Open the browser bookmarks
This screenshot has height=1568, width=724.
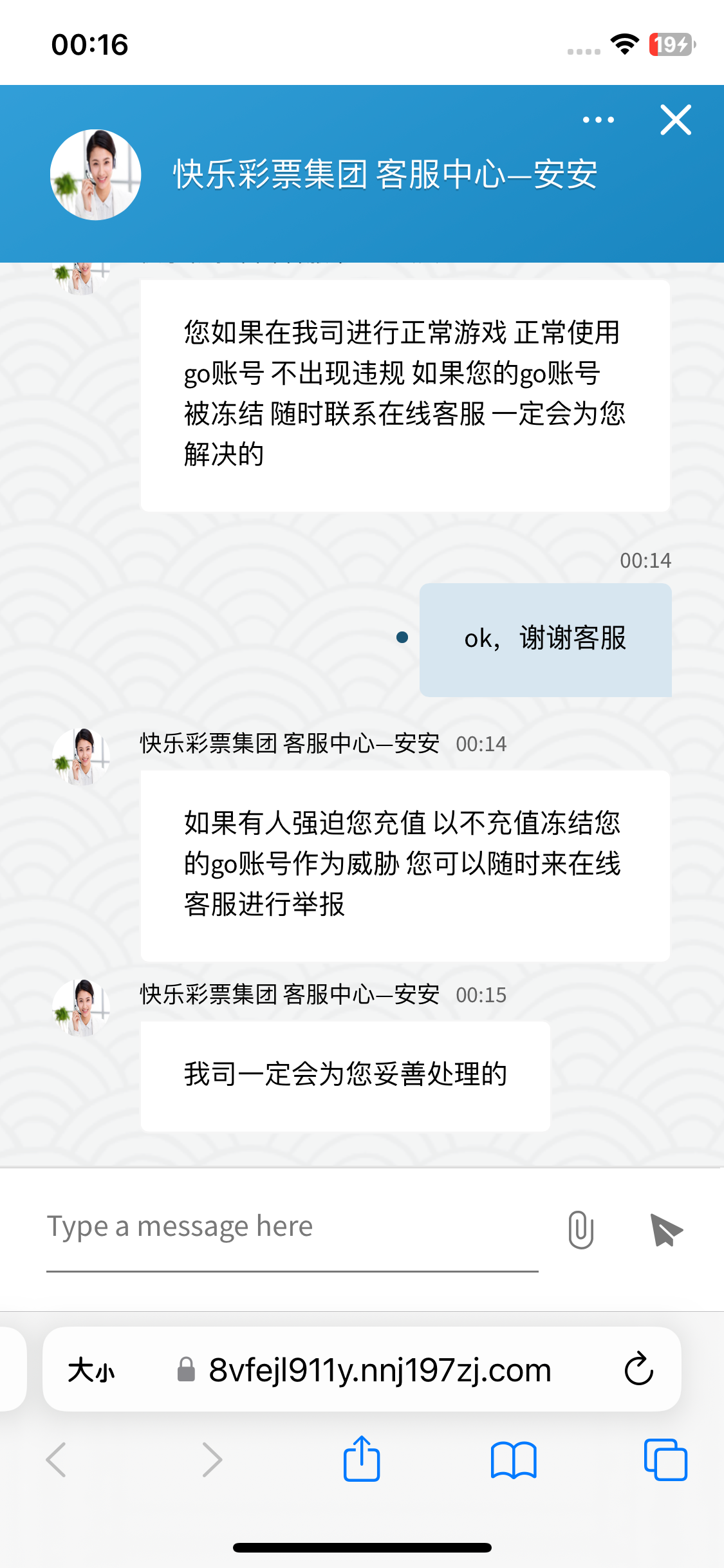[x=513, y=1459]
